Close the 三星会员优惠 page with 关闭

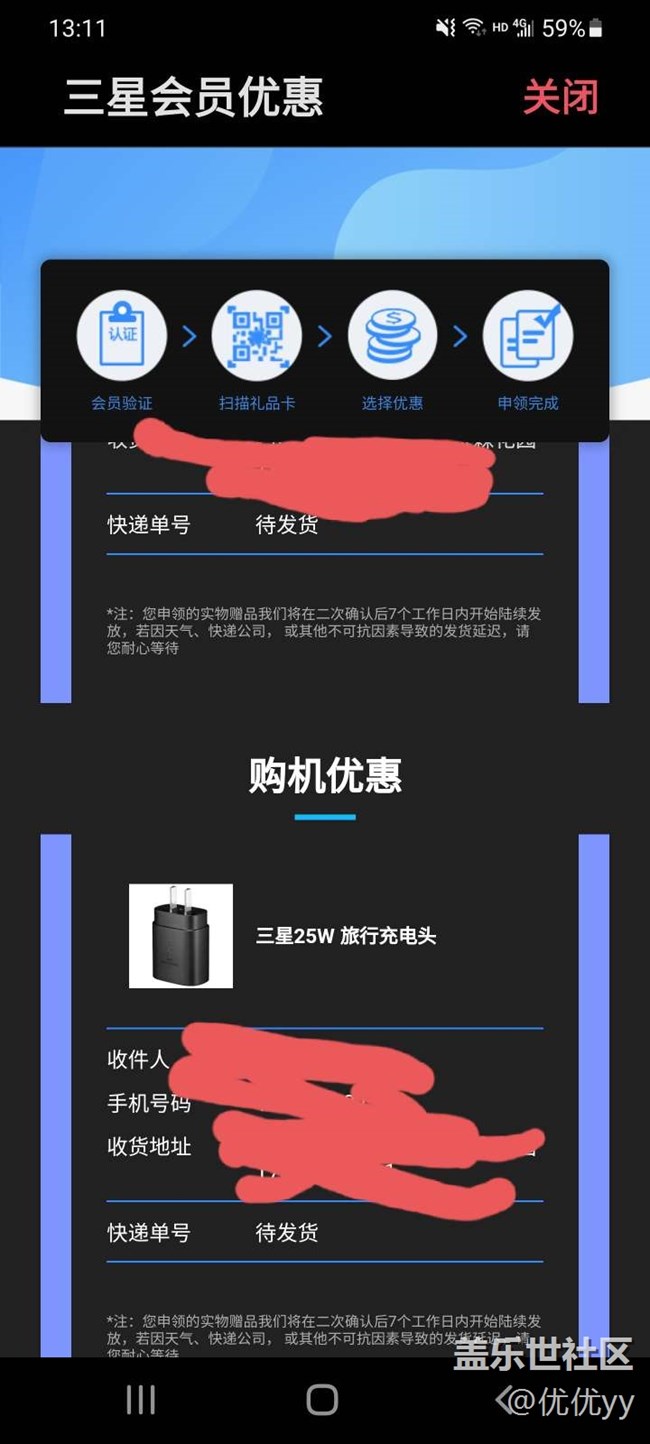click(560, 97)
